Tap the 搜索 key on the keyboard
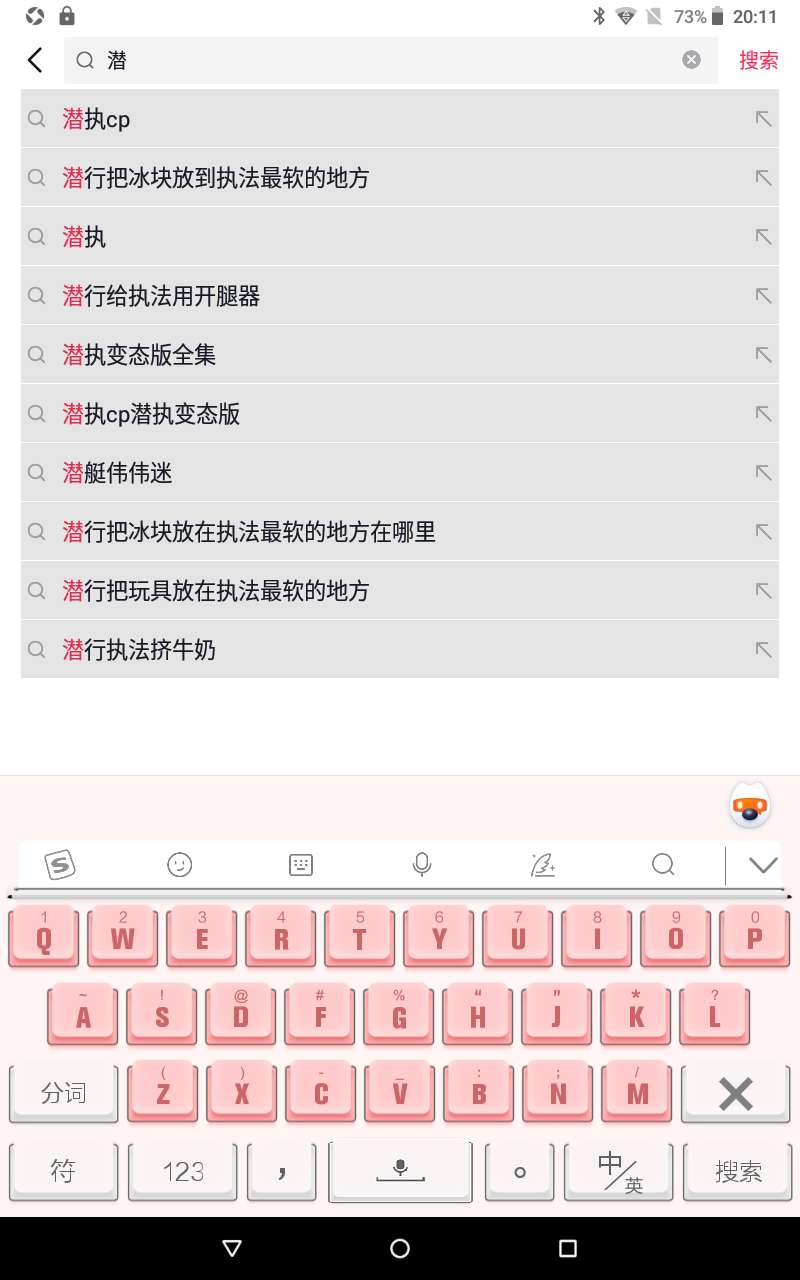The height and width of the screenshot is (1280, 800). tap(738, 1171)
